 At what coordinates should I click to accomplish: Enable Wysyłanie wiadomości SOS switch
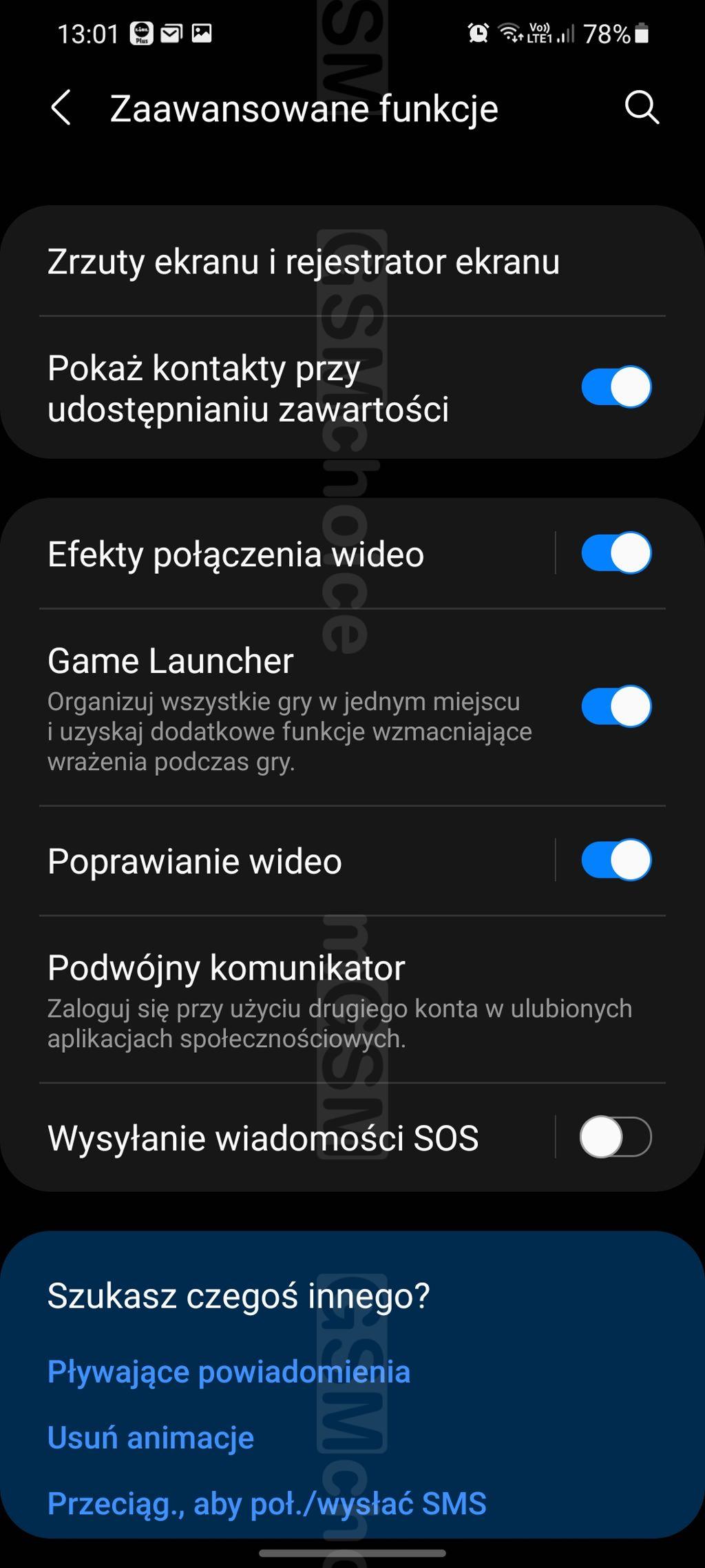point(616,1137)
